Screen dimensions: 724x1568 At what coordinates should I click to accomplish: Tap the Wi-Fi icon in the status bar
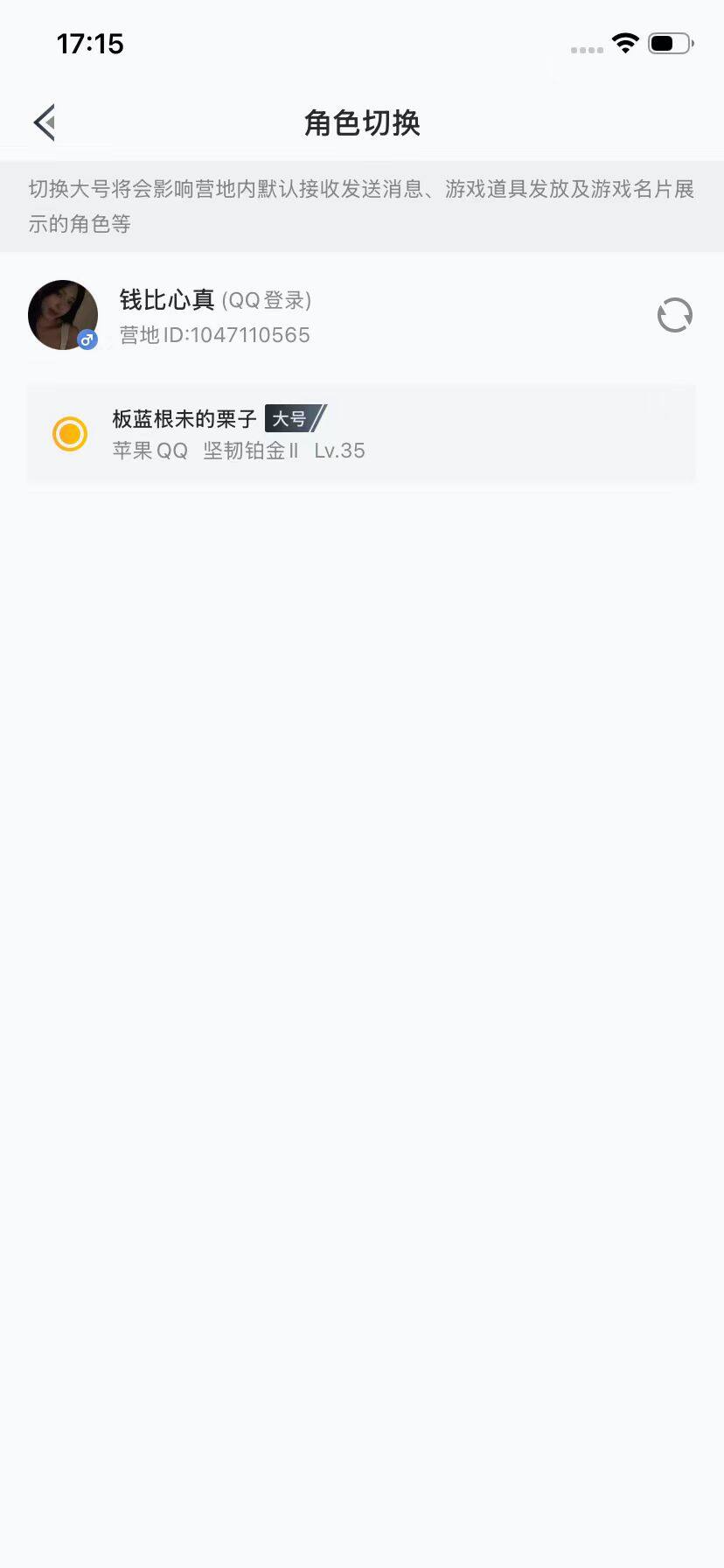[x=624, y=43]
